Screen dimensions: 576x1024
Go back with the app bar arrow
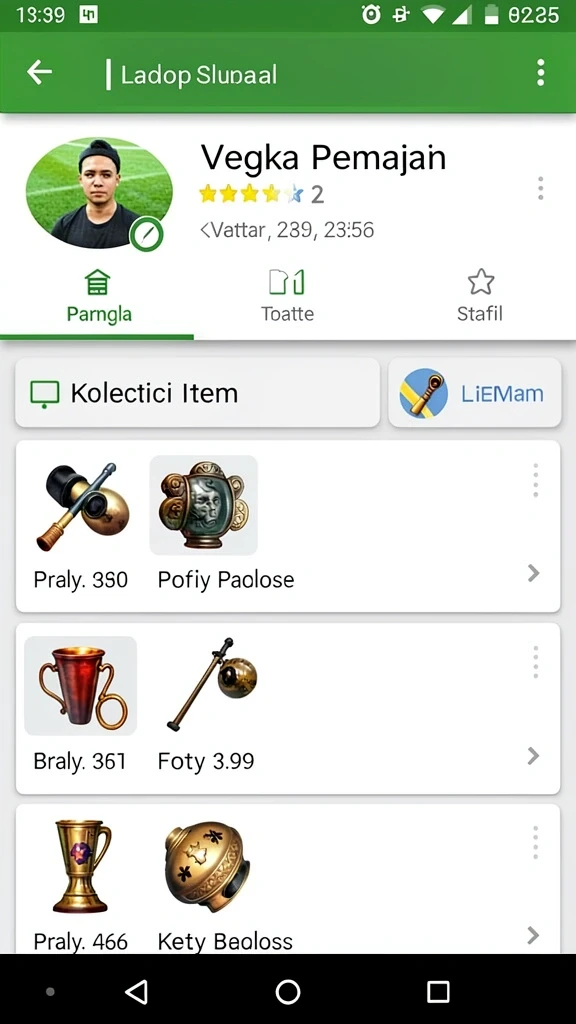point(39,72)
